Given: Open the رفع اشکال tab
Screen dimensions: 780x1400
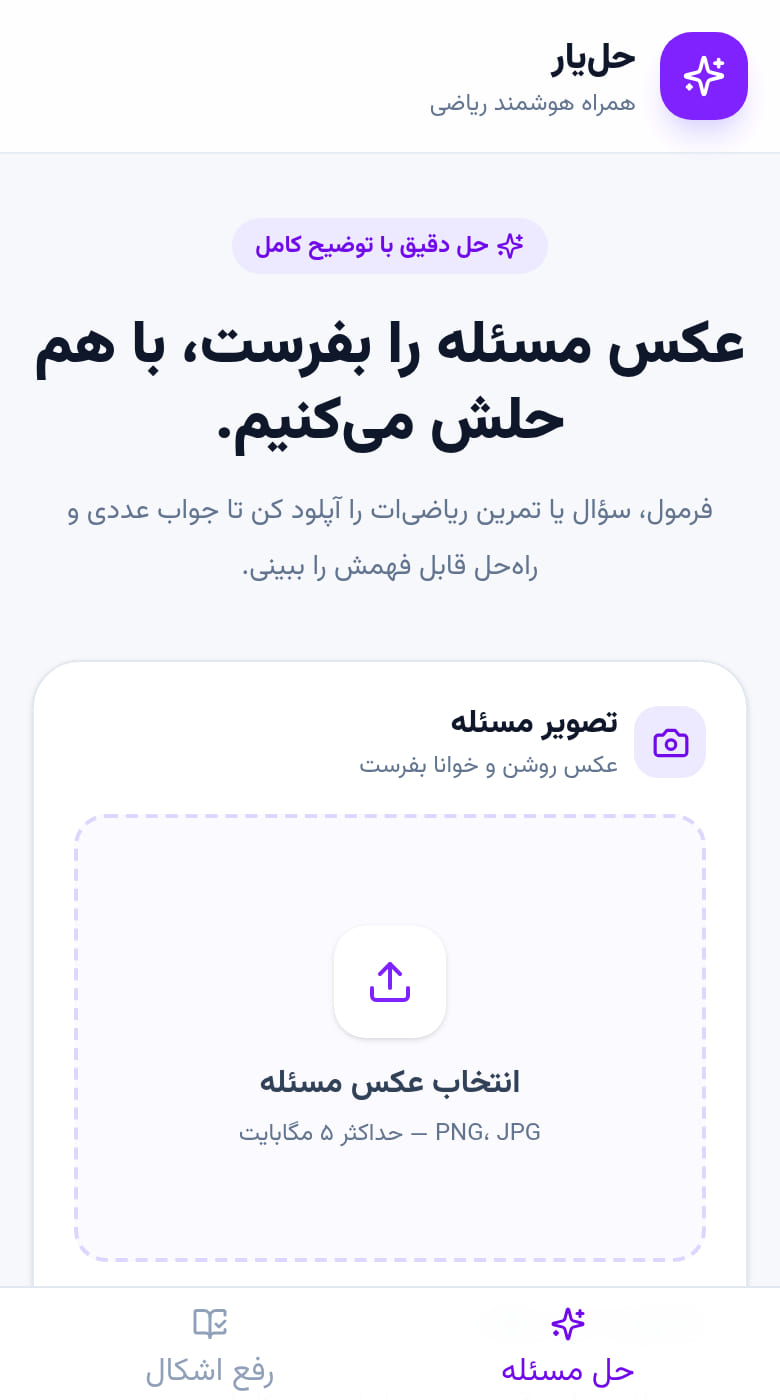Looking at the screenshot, I should [210, 1345].
